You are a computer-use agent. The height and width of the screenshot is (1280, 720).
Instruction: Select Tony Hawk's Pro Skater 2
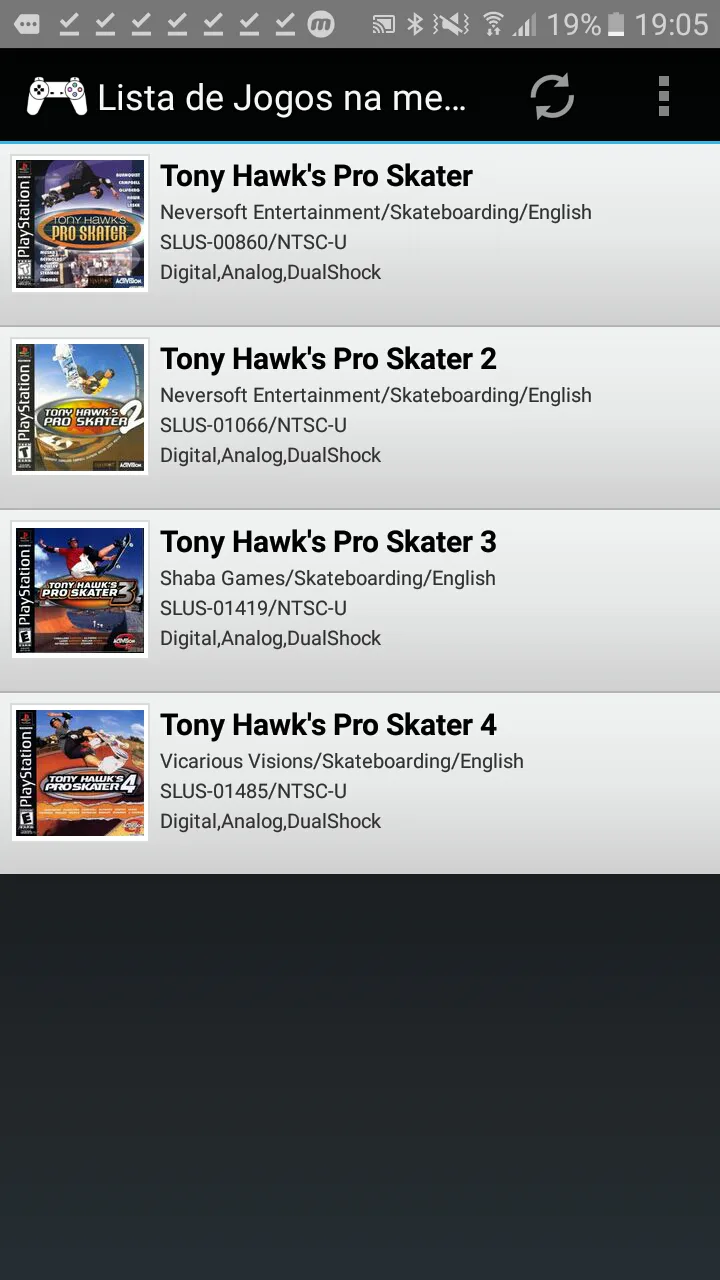coord(360,407)
